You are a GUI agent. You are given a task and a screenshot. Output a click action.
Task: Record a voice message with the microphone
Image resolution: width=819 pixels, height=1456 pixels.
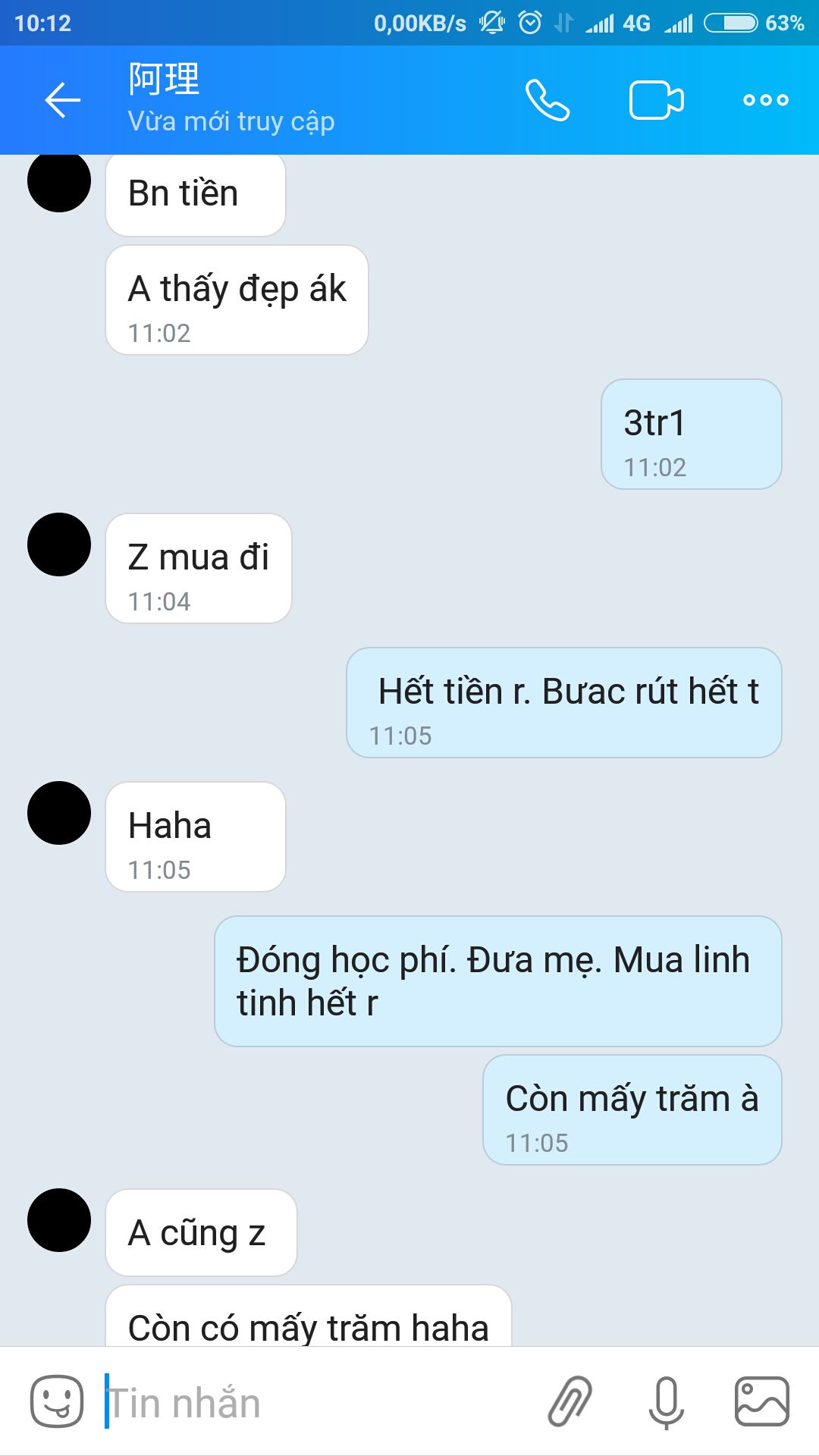pyautogui.click(x=667, y=1402)
